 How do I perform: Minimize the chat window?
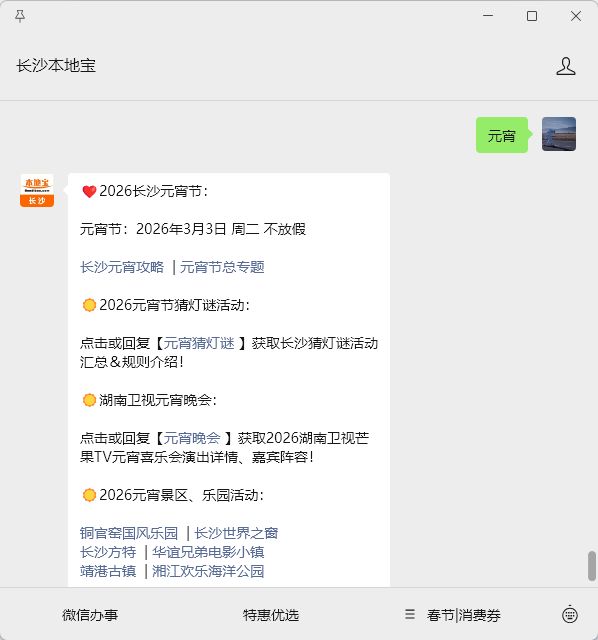click(488, 16)
